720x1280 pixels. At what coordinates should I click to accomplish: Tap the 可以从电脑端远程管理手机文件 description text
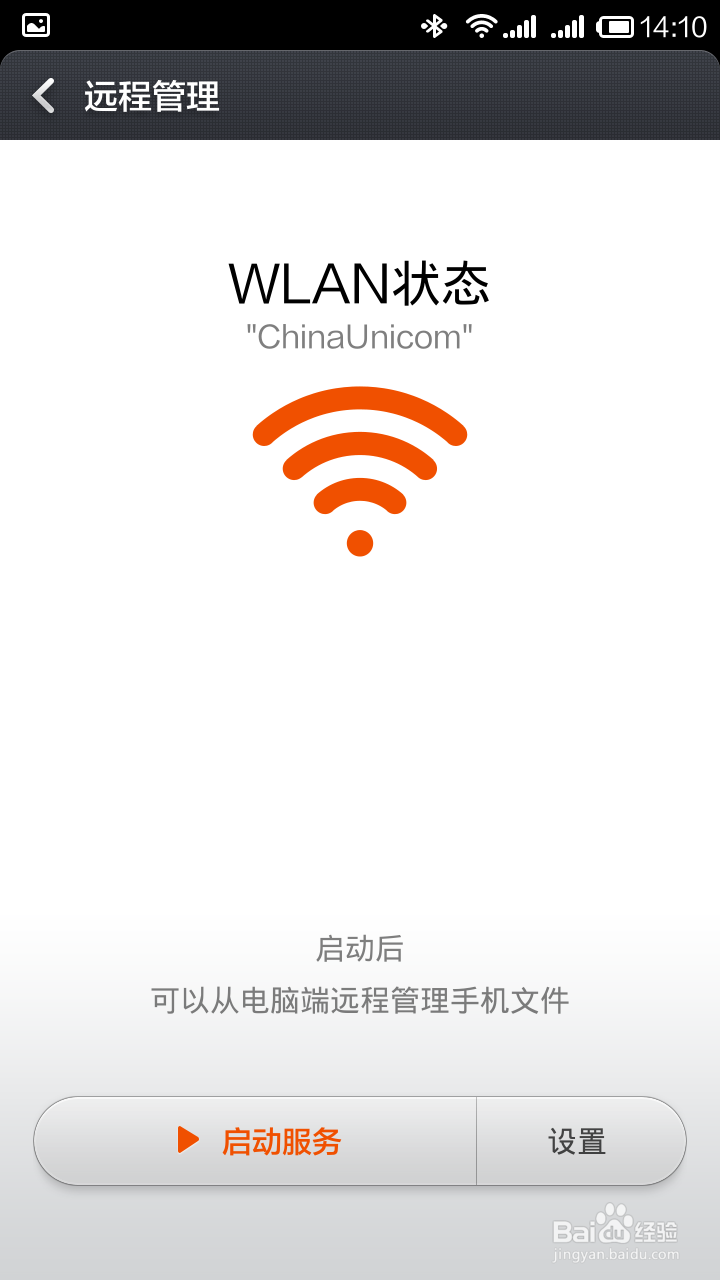pos(360,1000)
